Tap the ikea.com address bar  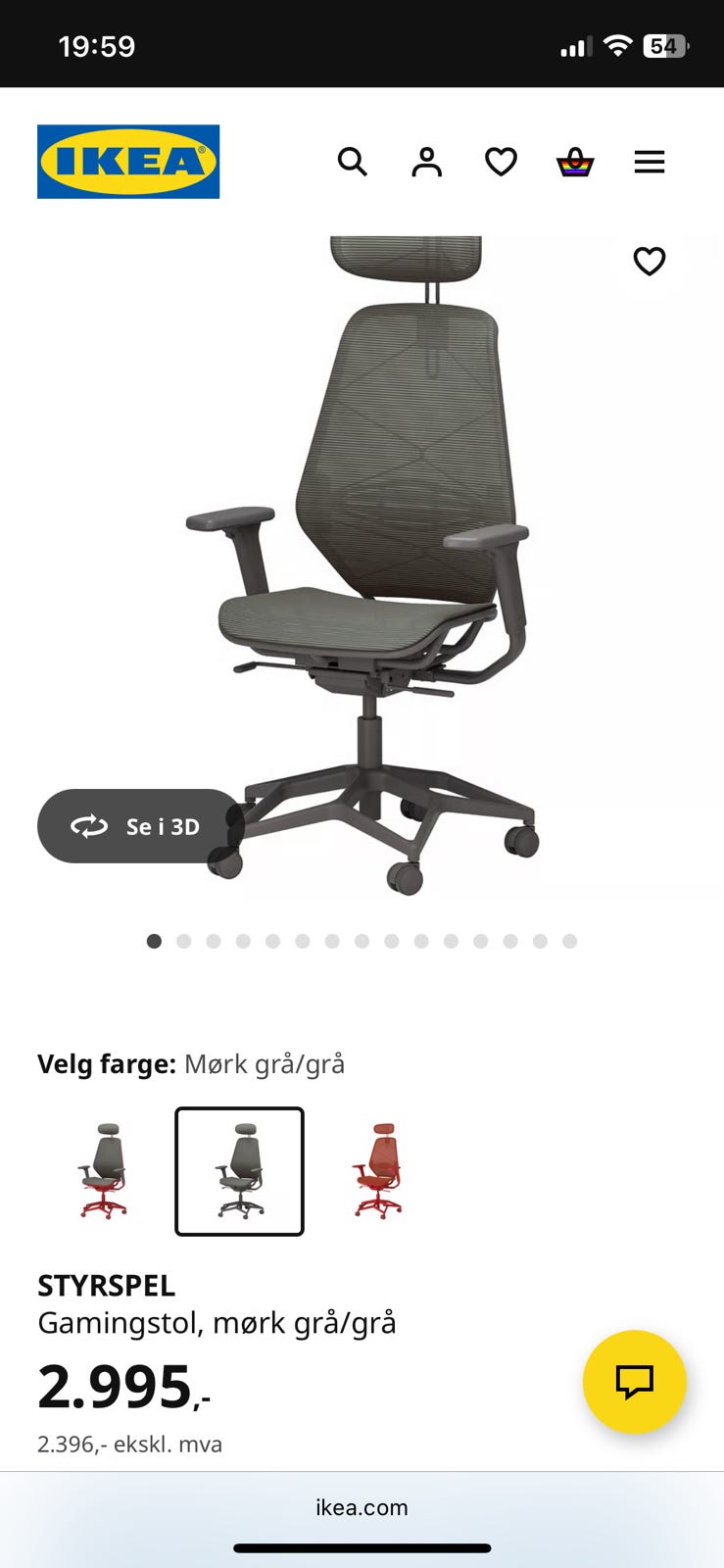pos(362,1507)
